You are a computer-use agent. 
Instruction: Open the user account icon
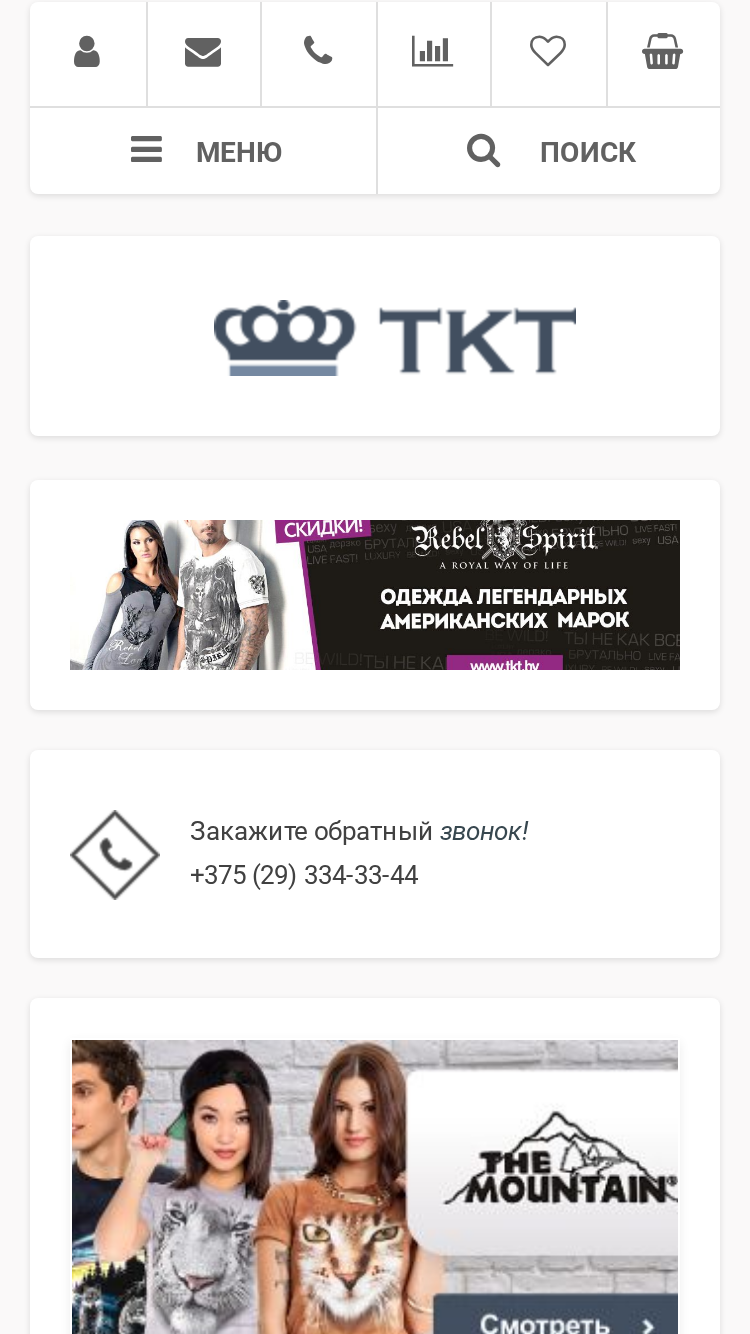[x=88, y=53]
